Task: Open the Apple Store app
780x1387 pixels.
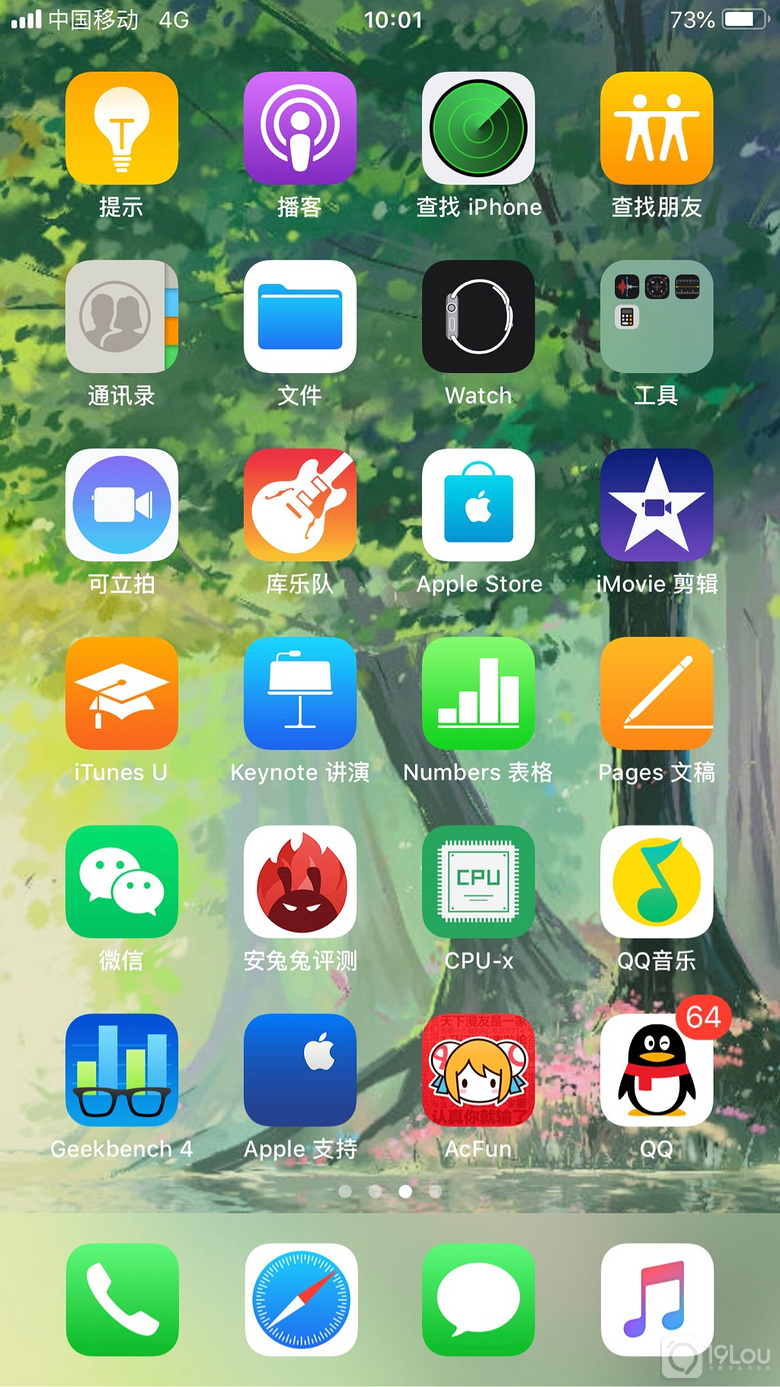Action: click(x=478, y=505)
